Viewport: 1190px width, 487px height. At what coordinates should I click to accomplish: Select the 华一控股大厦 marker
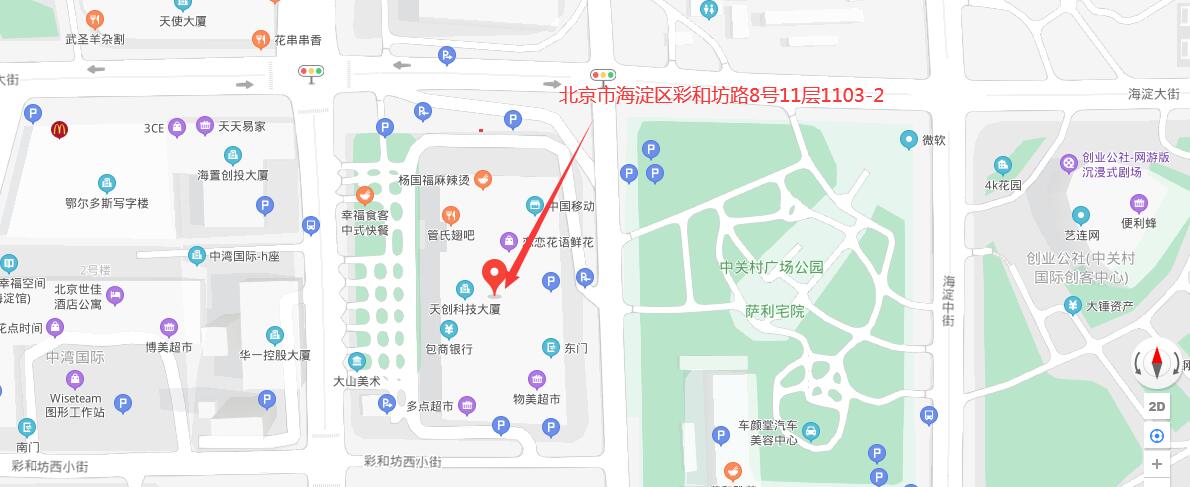point(275,336)
